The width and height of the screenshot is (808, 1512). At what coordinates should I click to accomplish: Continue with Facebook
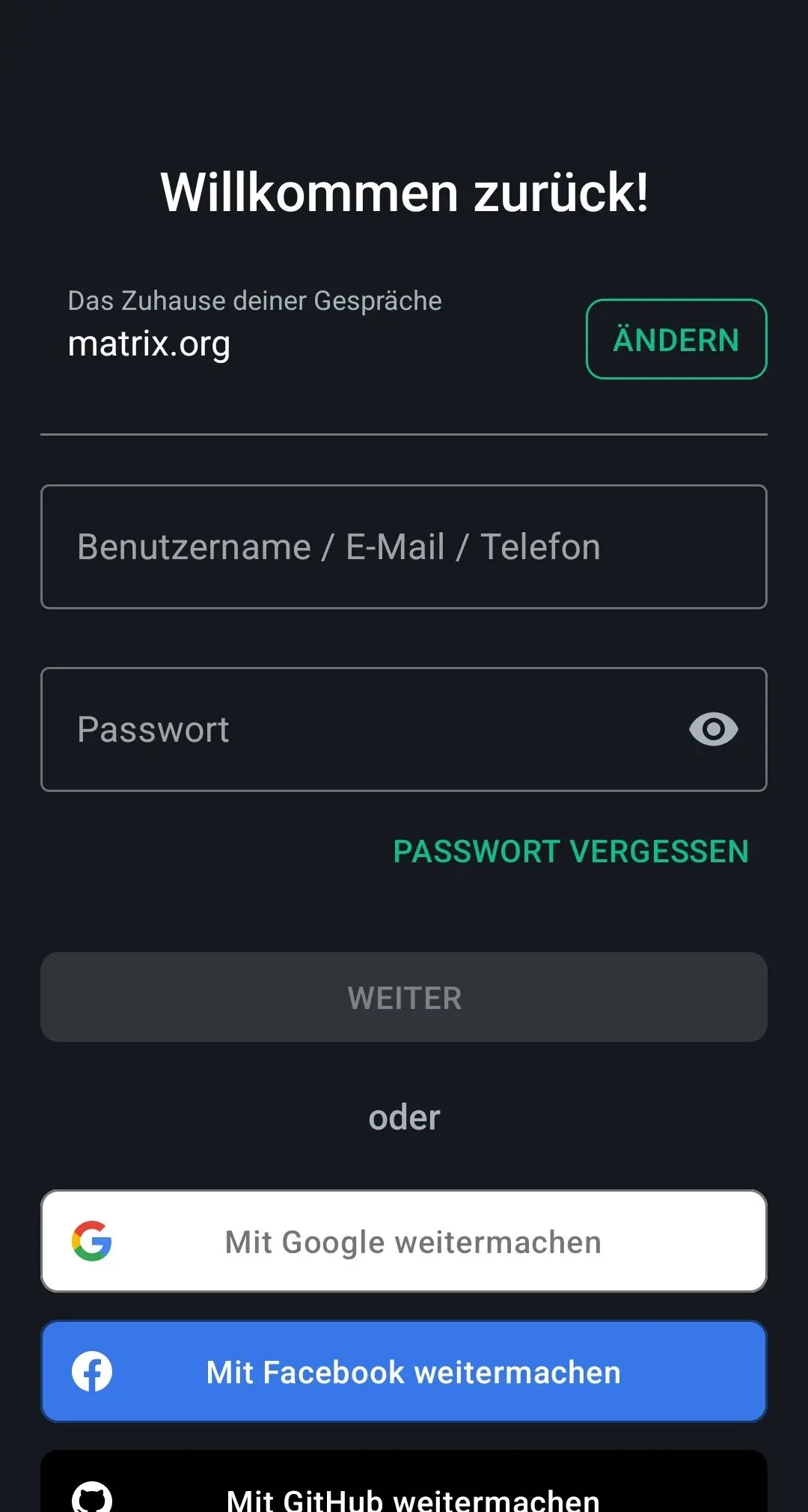point(404,1371)
